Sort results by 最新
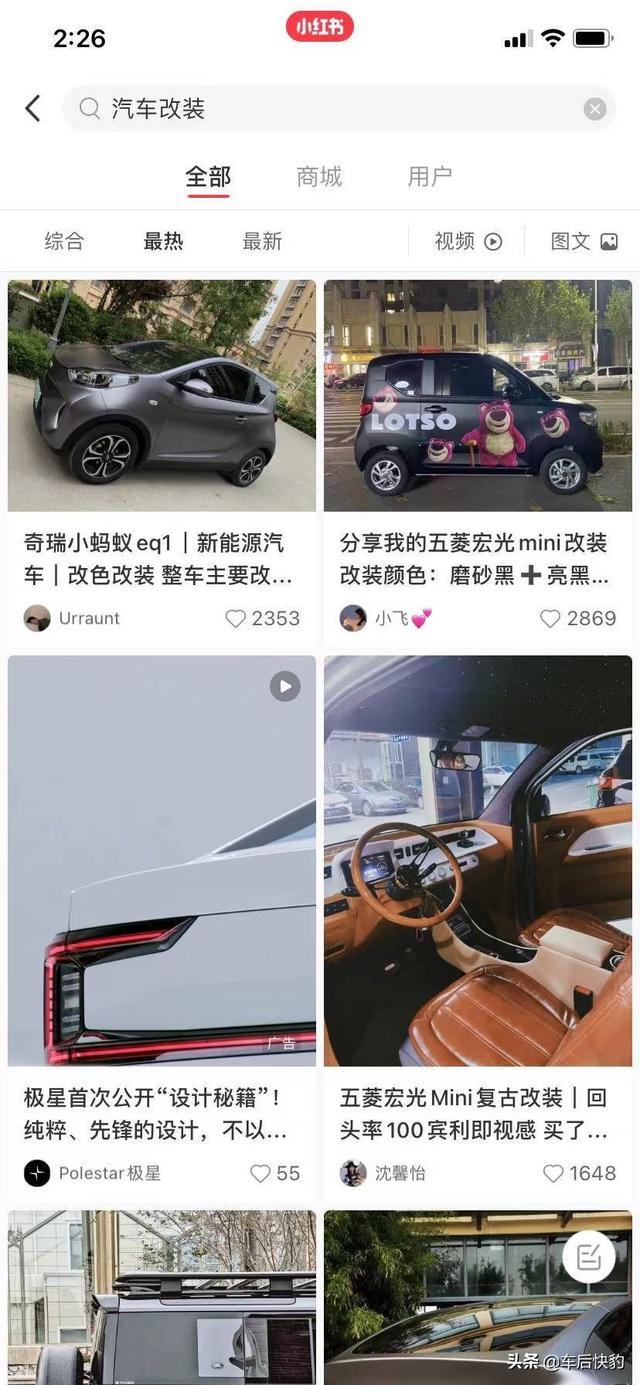Screen dimensions: 640x1385 (x=262, y=241)
